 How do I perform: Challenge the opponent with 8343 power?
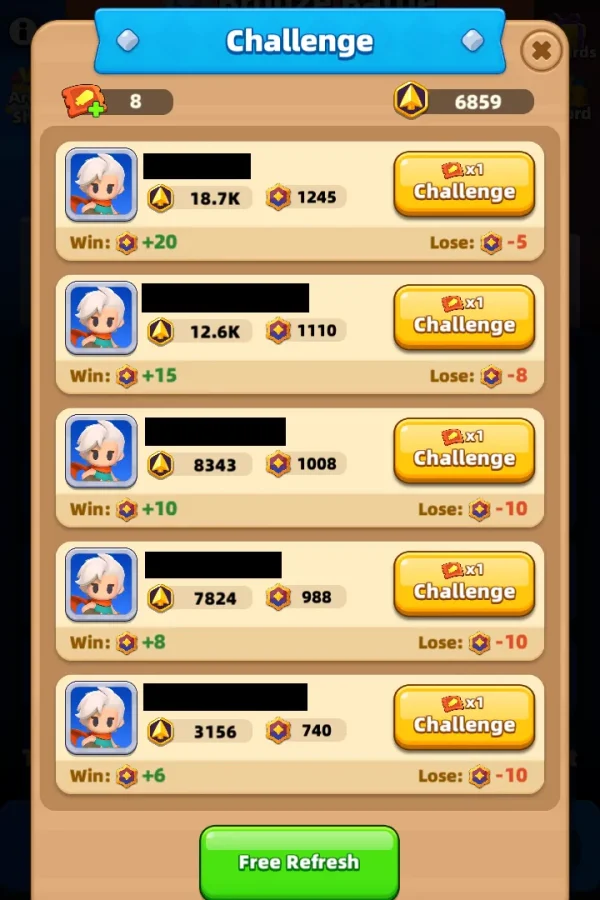464,450
